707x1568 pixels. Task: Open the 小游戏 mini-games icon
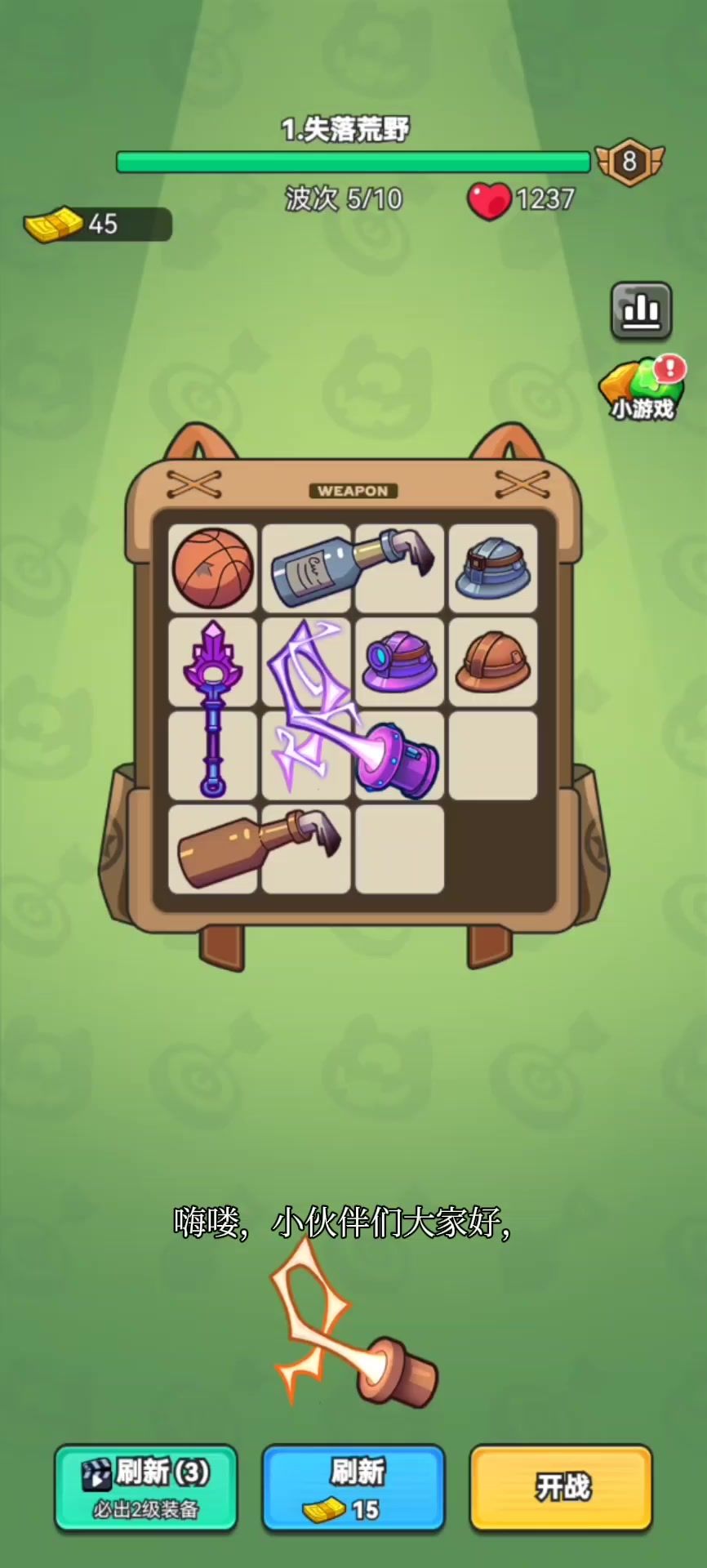pyautogui.click(x=642, y=390)
